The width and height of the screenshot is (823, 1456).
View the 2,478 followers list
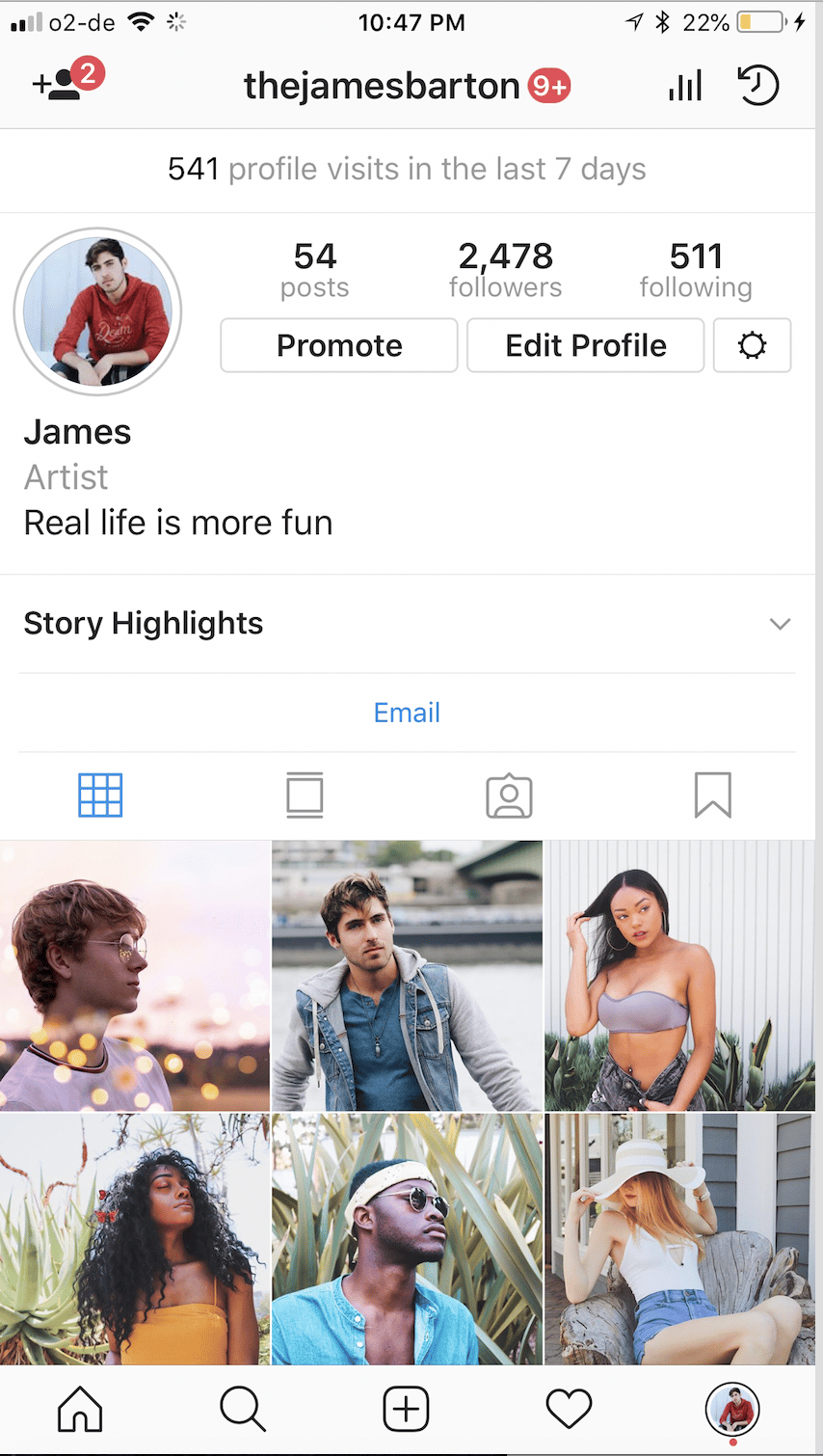click(x=505, y=270)
